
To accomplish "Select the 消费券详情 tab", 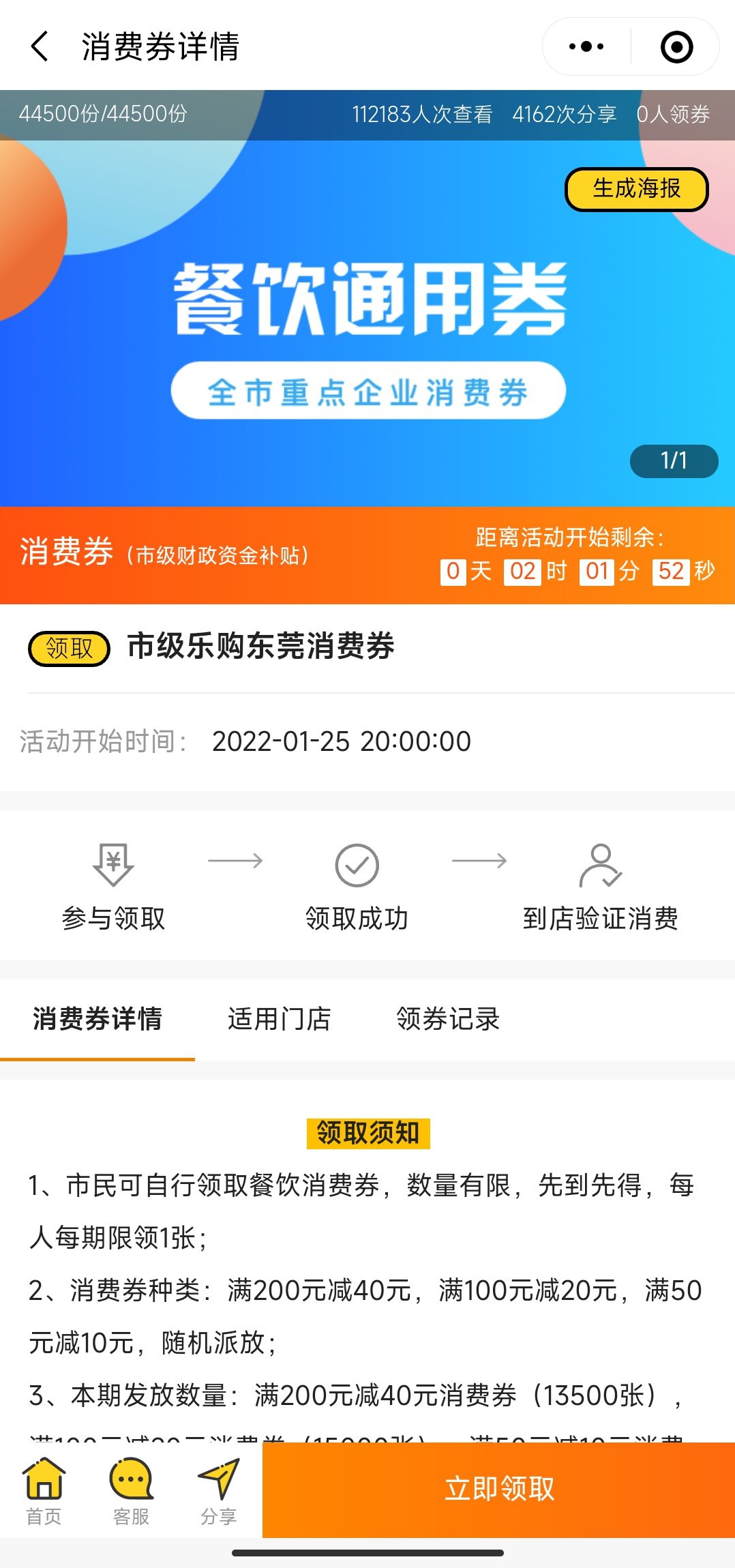I will point(97,1019).
